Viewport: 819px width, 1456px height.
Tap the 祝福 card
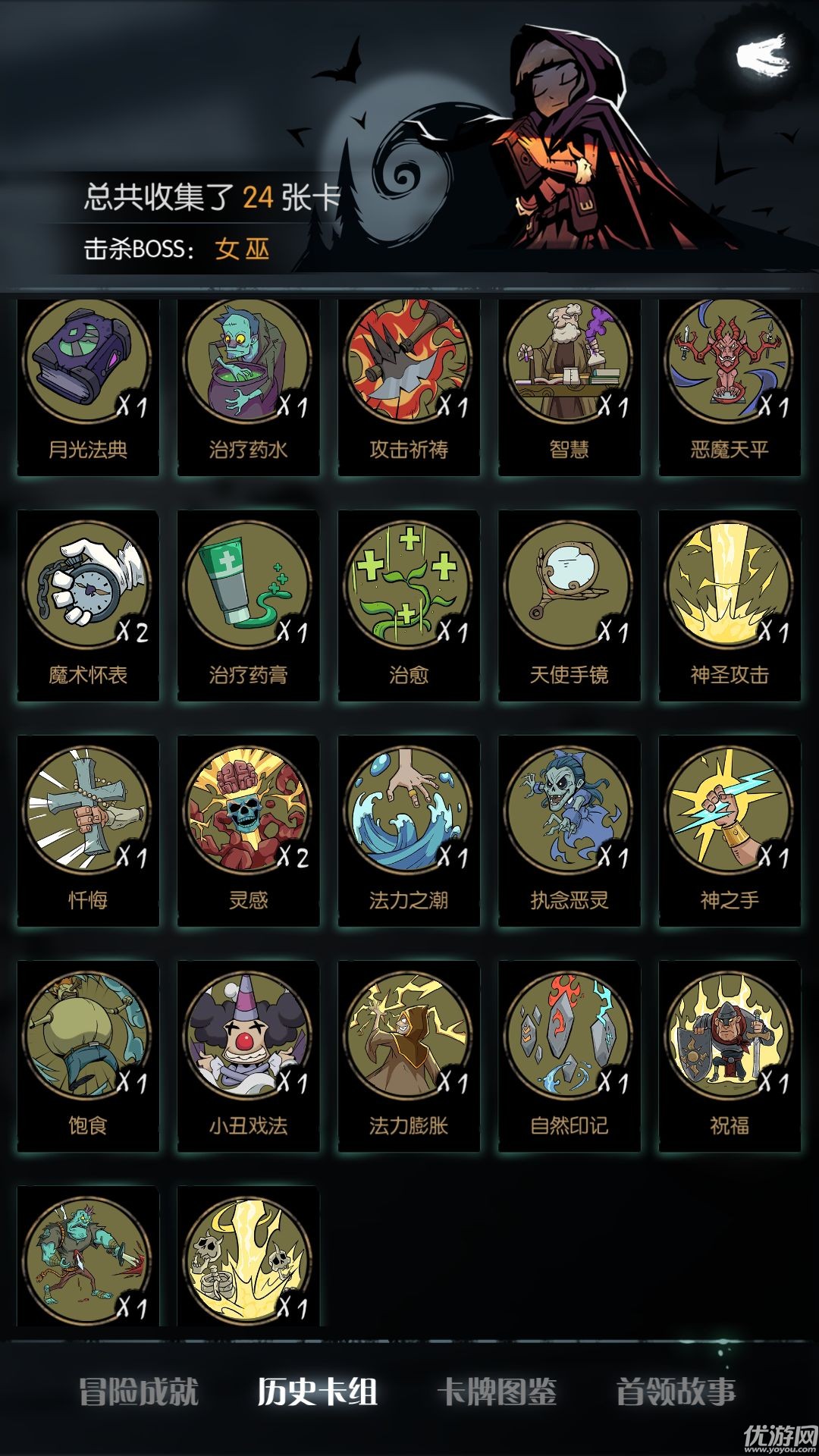(x=730, y=1055)
